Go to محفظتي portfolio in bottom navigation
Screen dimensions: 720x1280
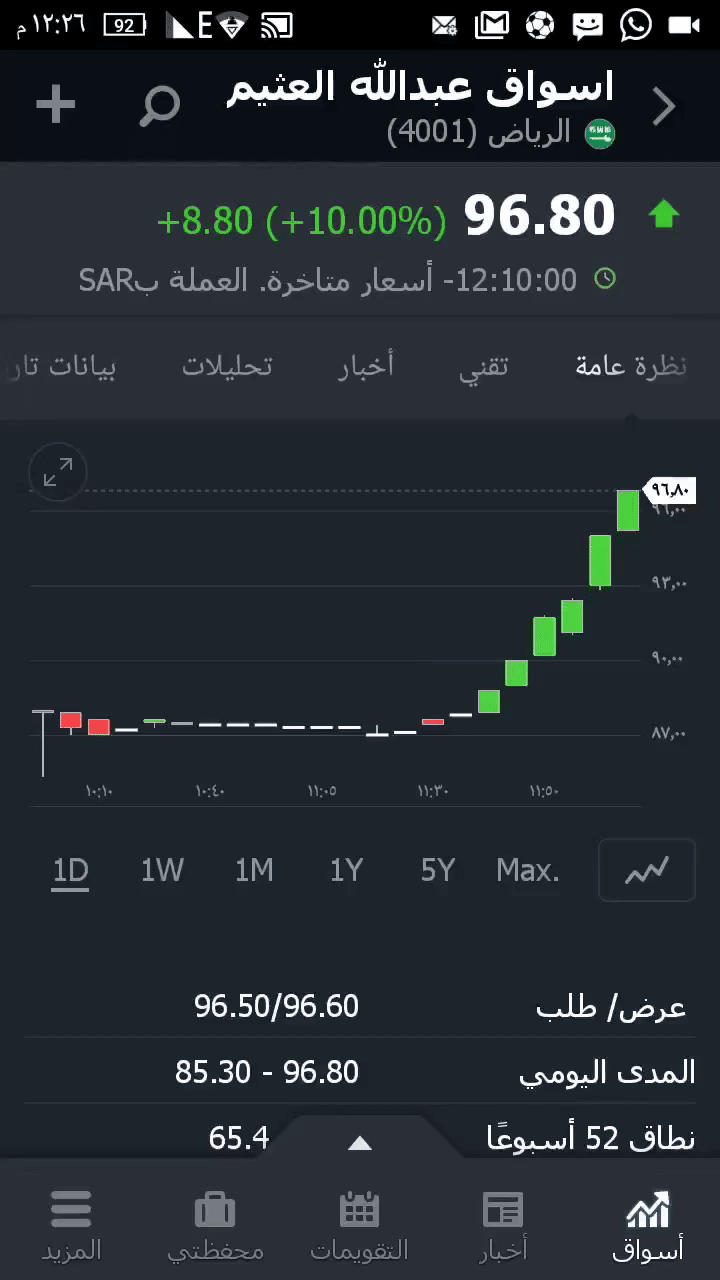(215, 1224)
